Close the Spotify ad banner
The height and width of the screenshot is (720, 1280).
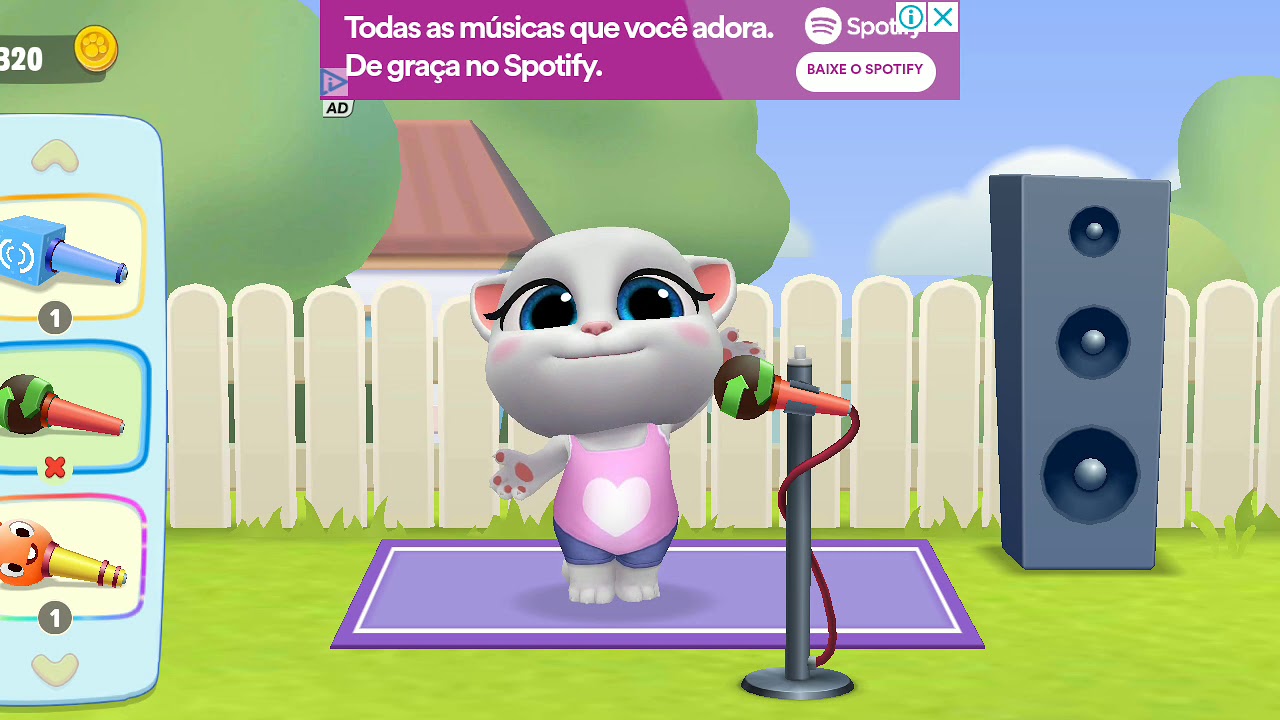point(943,16)
